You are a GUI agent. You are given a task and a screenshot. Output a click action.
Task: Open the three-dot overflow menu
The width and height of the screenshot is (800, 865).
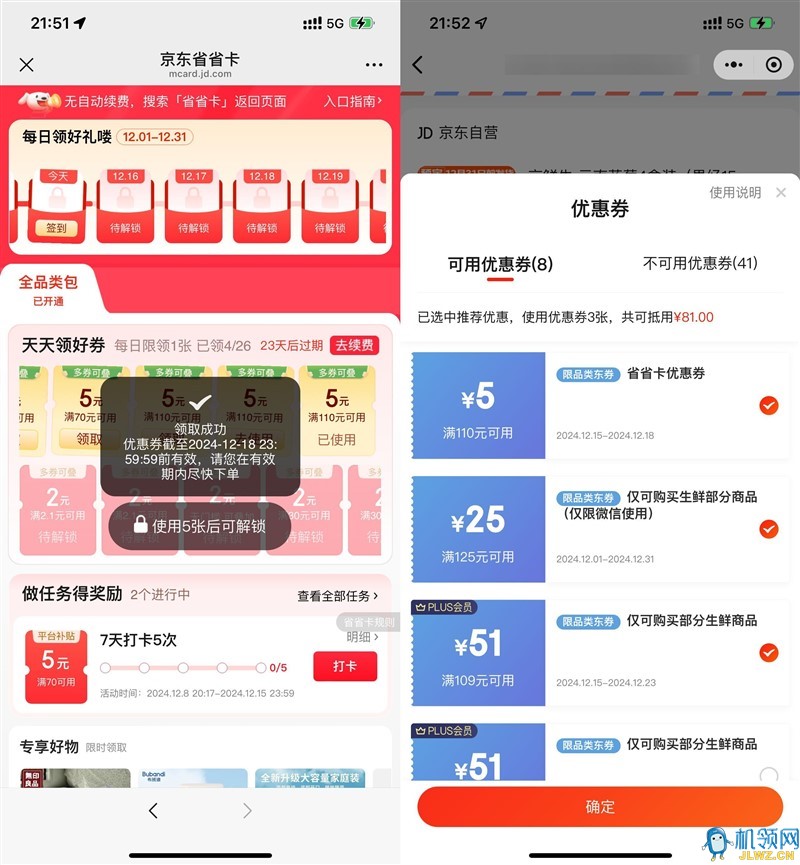(x=374, y=65)
